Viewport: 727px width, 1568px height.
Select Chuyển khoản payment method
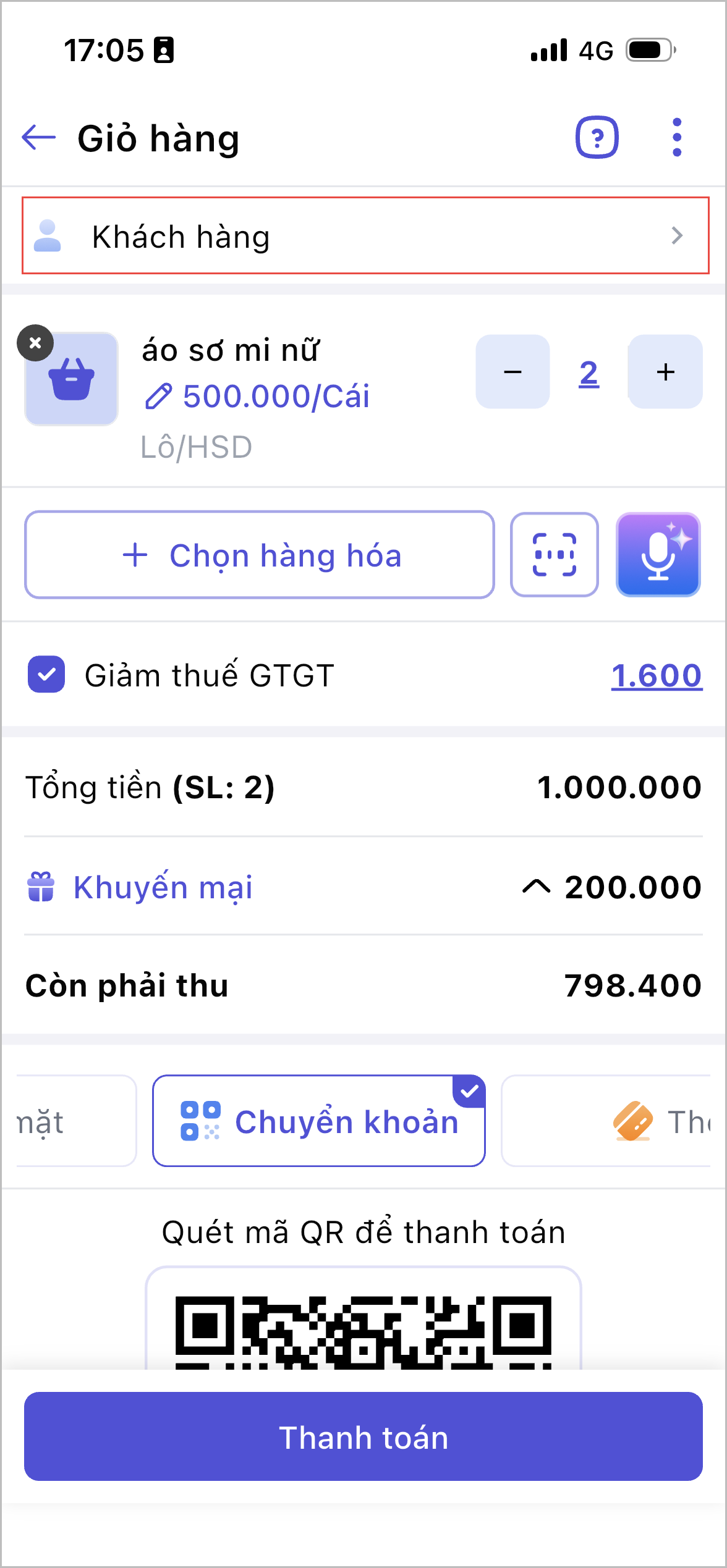(x=319, y=1121)
